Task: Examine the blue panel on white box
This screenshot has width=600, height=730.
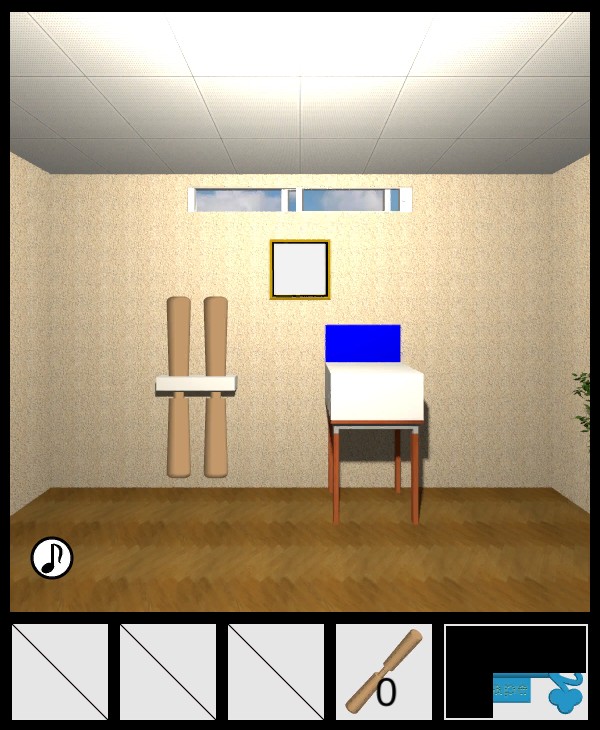Action: [362, 343]
